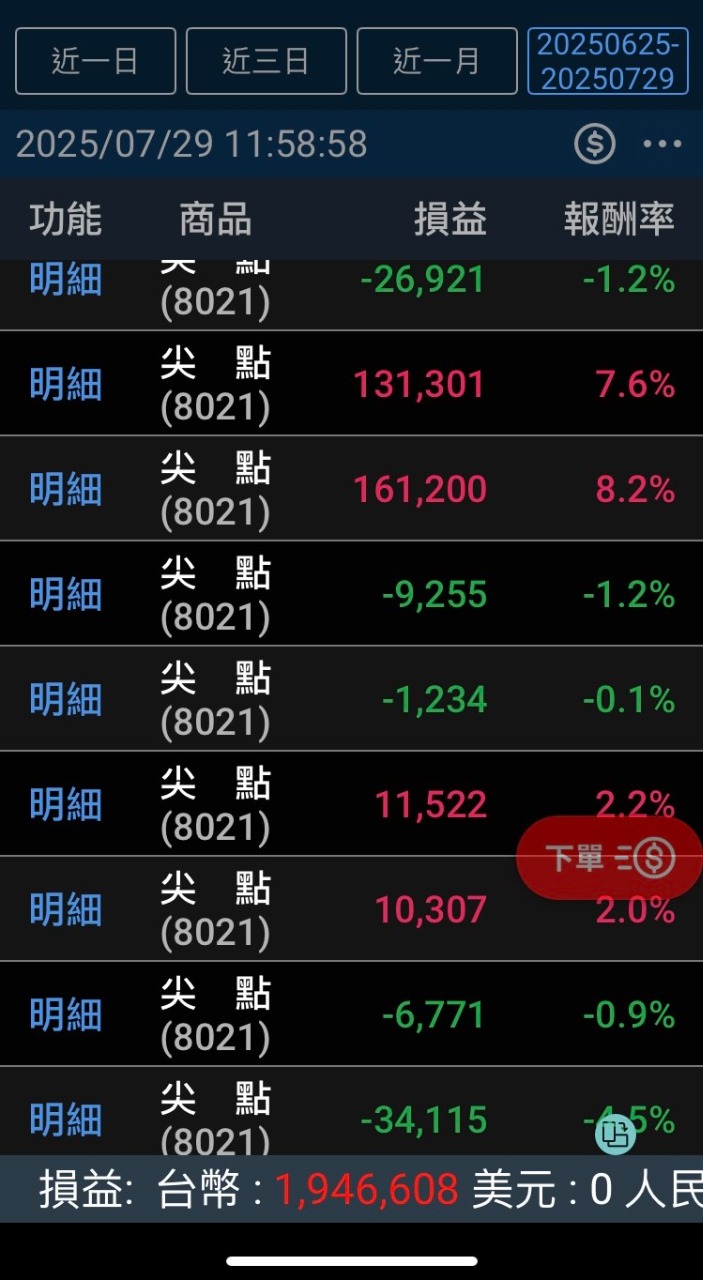View 明細 for the -6,771 loss row

point(66,1015)
